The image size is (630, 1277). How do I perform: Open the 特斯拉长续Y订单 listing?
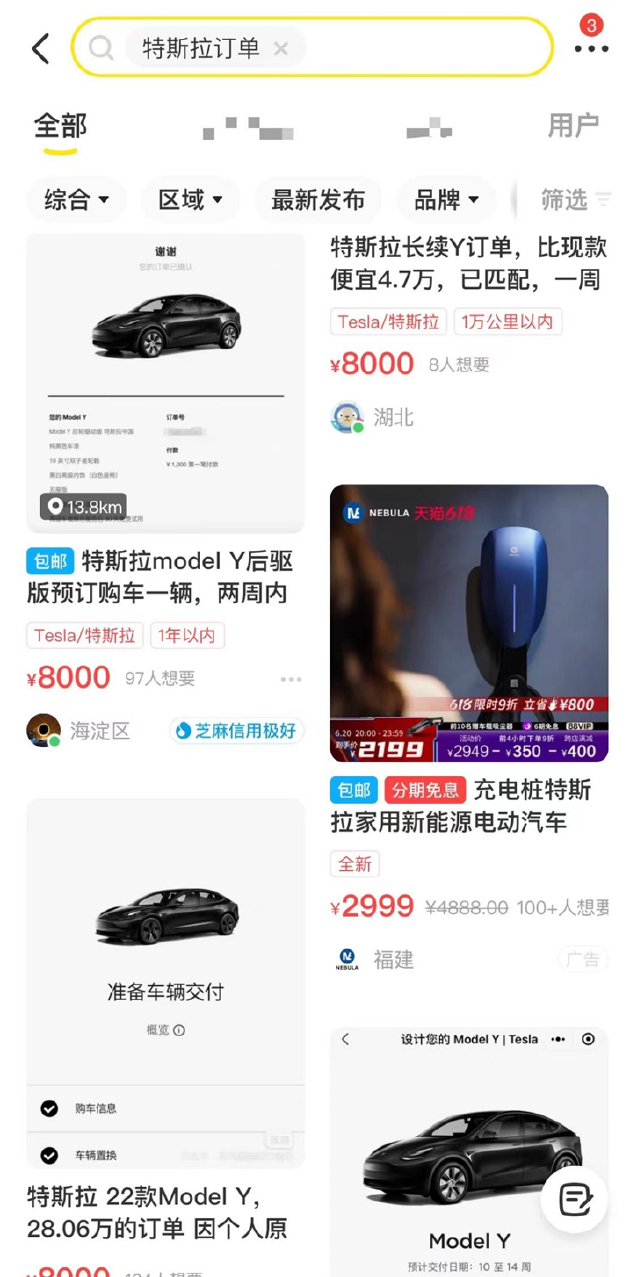pyautogui.click(x=468, y=263)
